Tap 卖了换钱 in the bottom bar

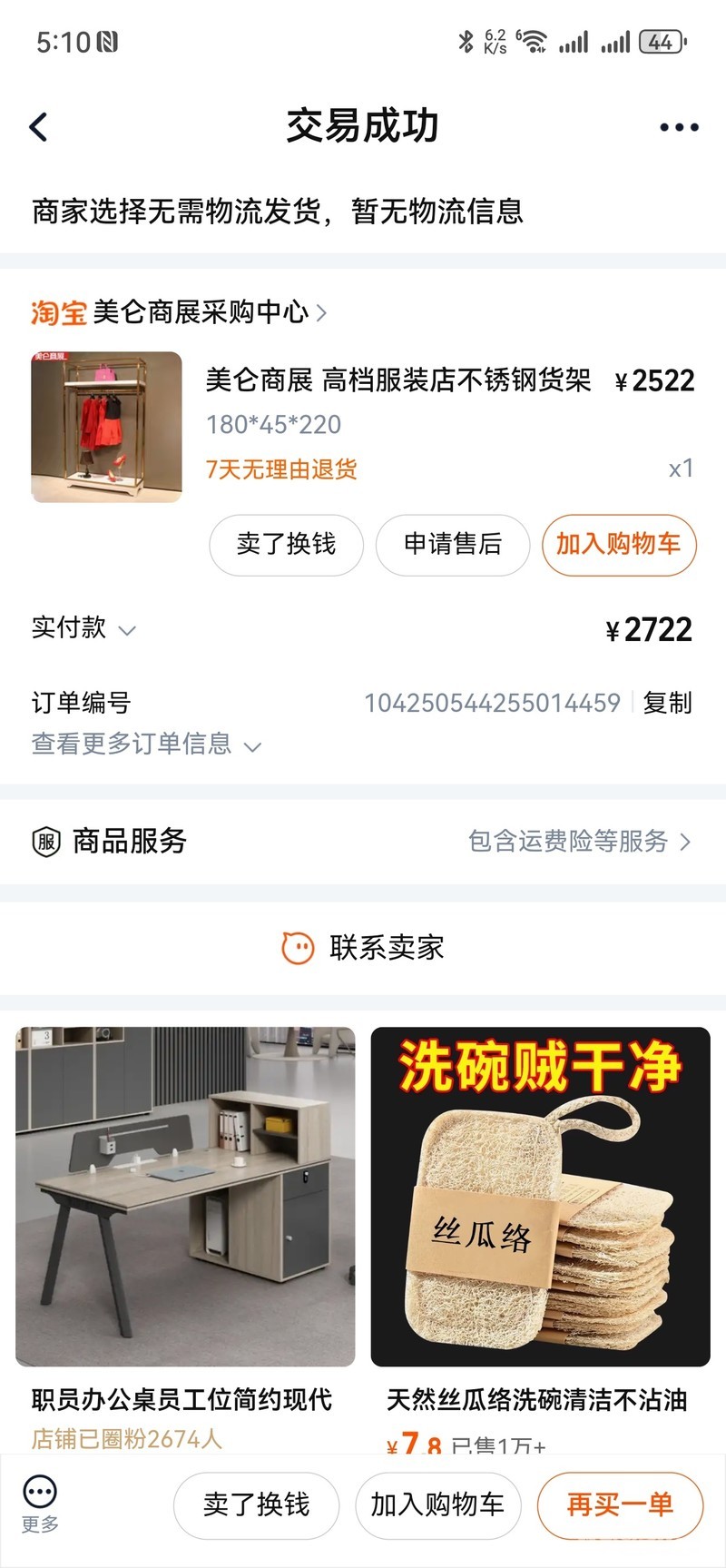[256, 1504]
